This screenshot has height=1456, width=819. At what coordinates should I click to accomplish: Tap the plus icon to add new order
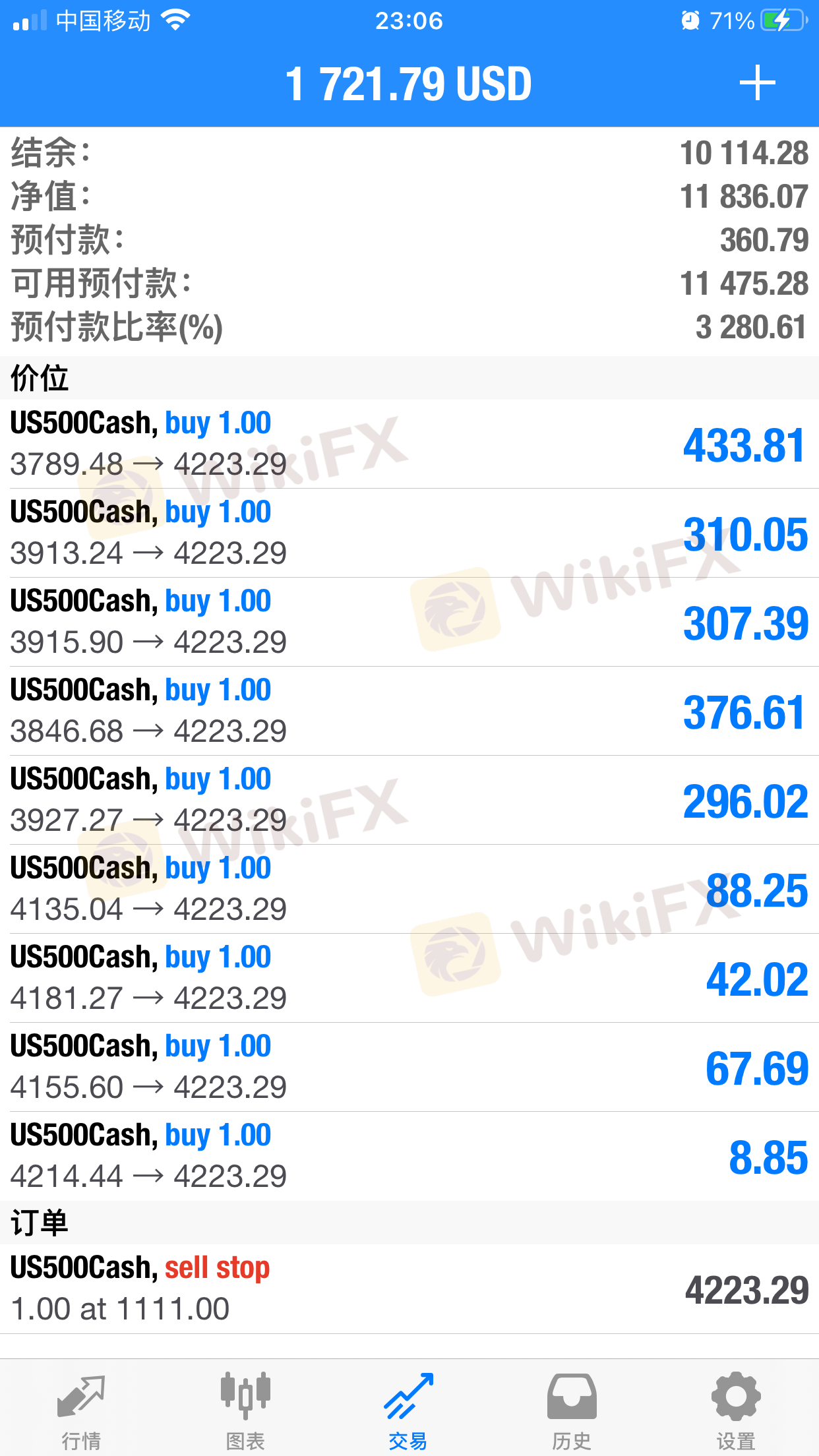coord(756,83)
